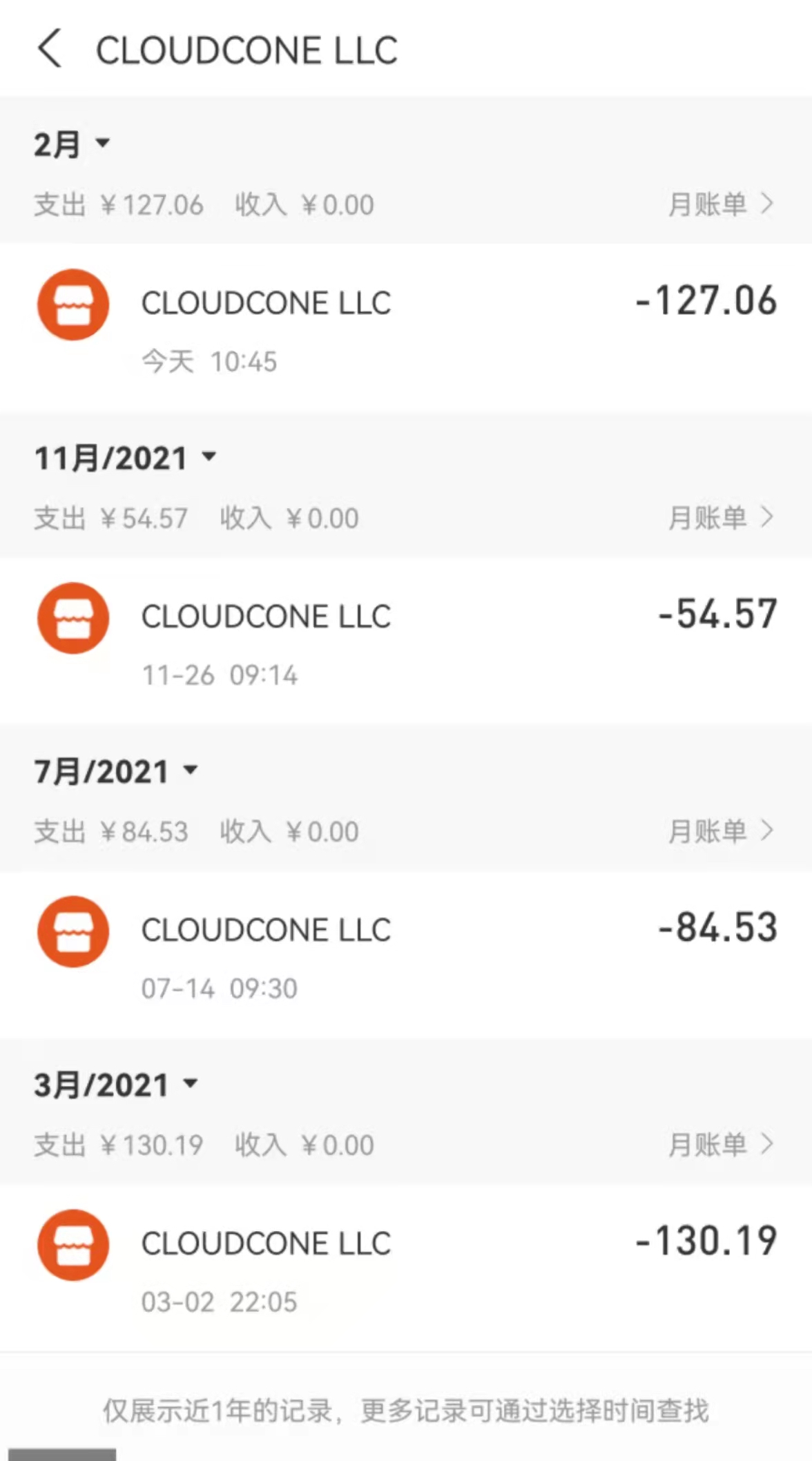Screen dimensions: 812x1461
Task: View 月账单 for 2月
Action: click(720, 204)
